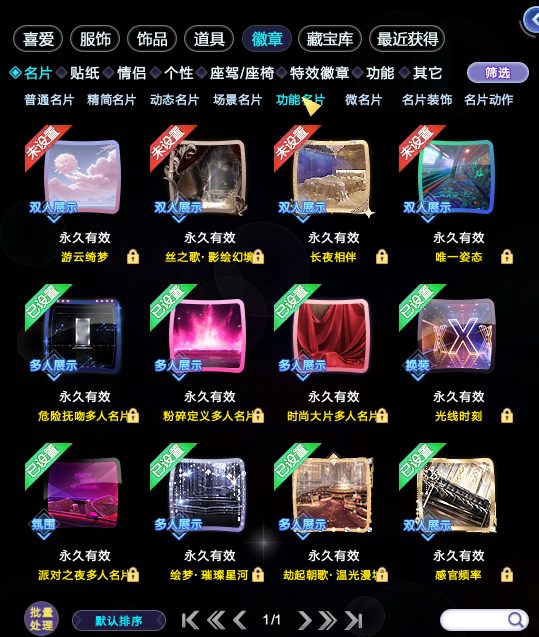Tap the search box at bottom
Viewport: 539px width, 637px height.
click(484, 620)
